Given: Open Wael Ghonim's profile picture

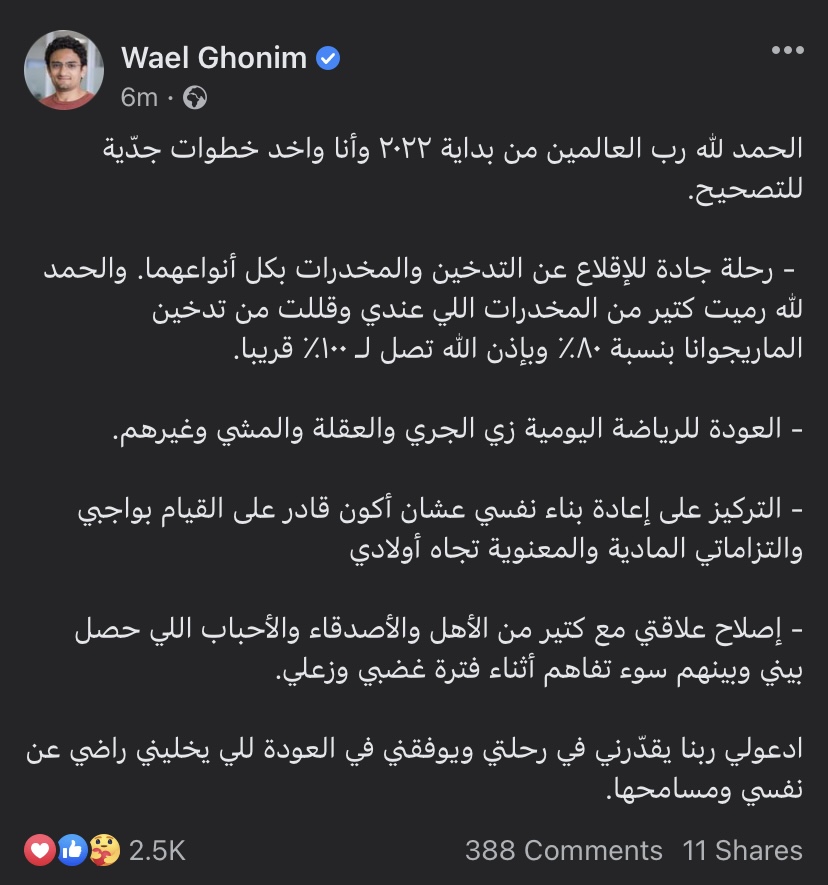Looking at the screenshot, I should (64, 69).
